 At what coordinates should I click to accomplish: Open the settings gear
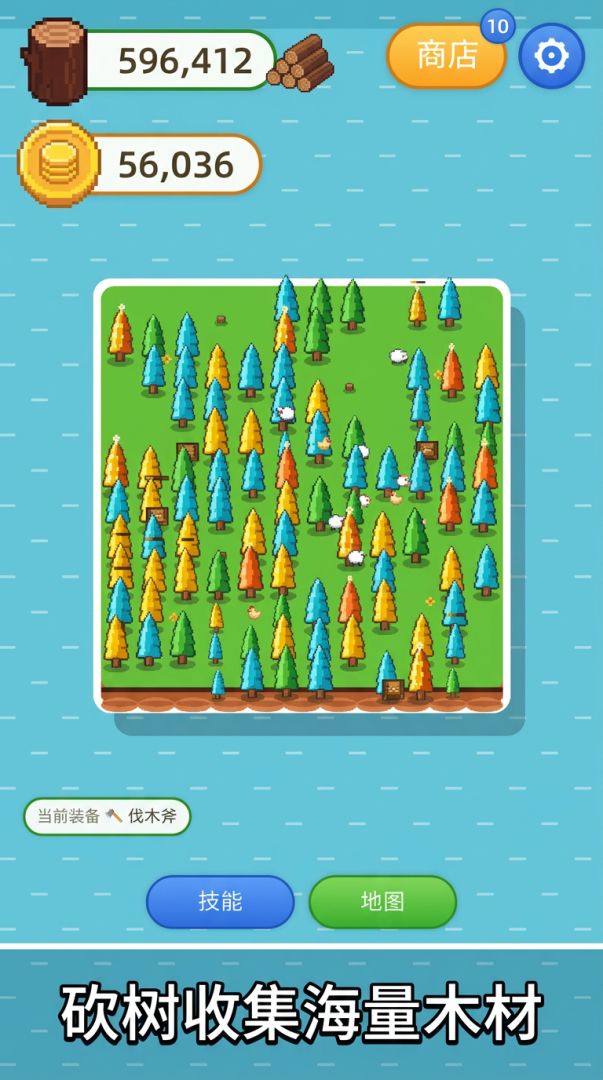[551, 56]
